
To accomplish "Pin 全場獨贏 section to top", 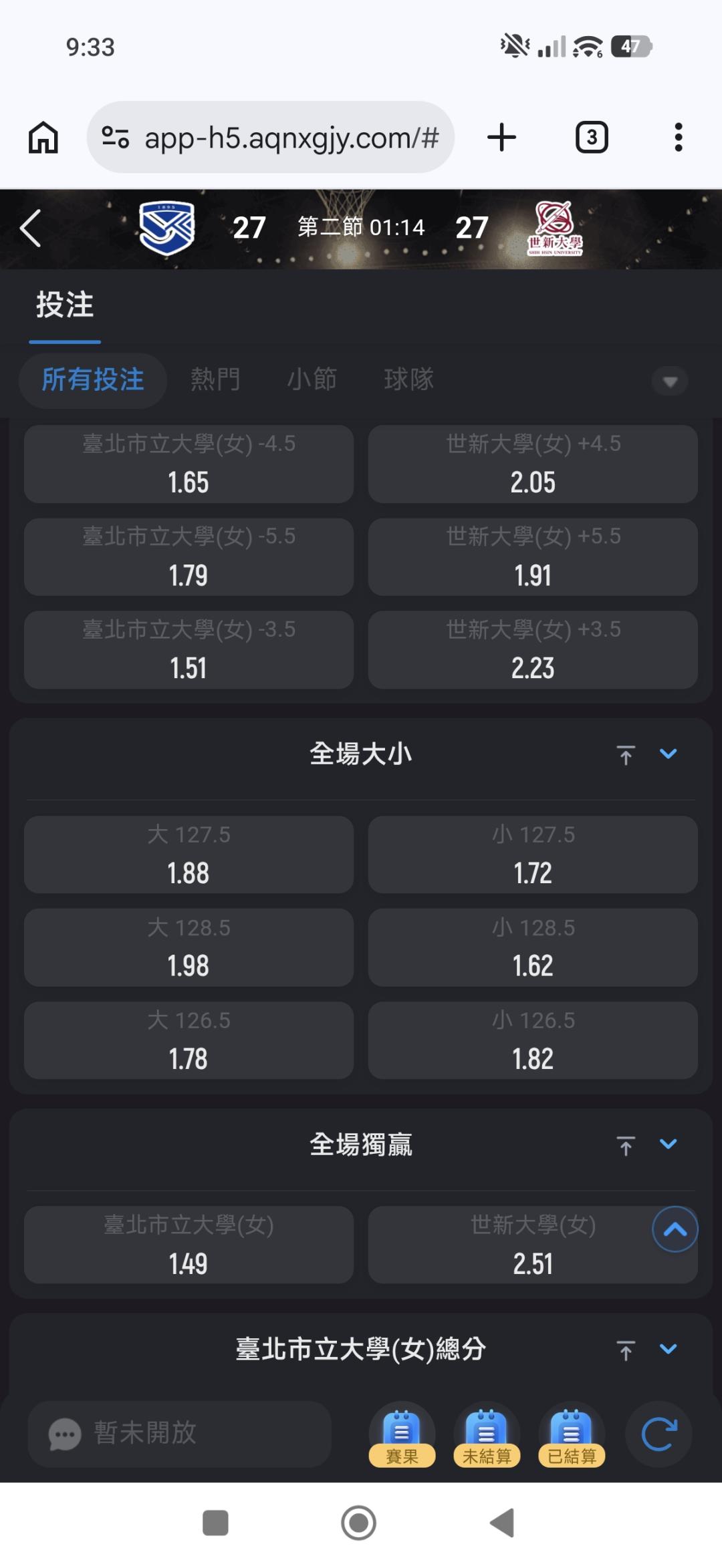I will 626,1145.
